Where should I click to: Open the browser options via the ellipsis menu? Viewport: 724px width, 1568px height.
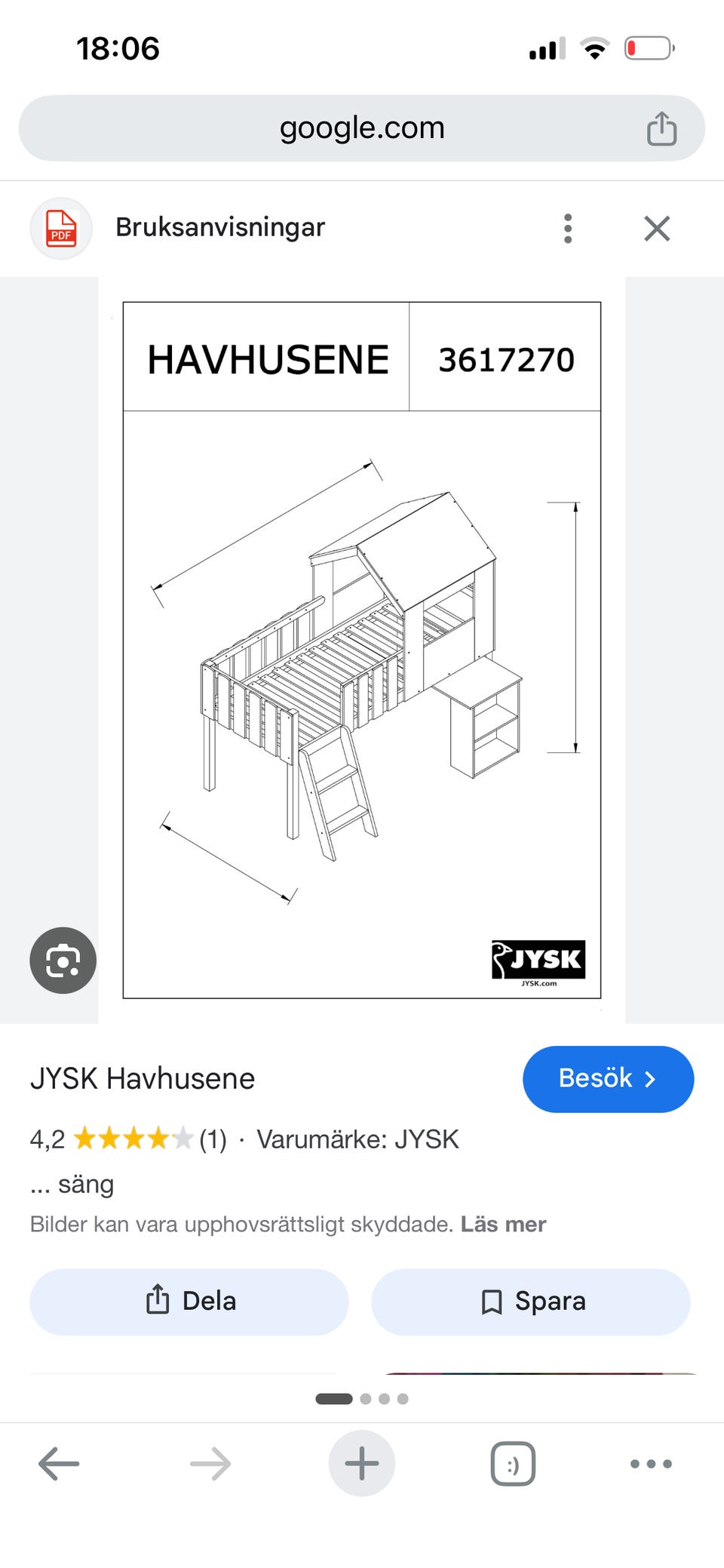650,1462
